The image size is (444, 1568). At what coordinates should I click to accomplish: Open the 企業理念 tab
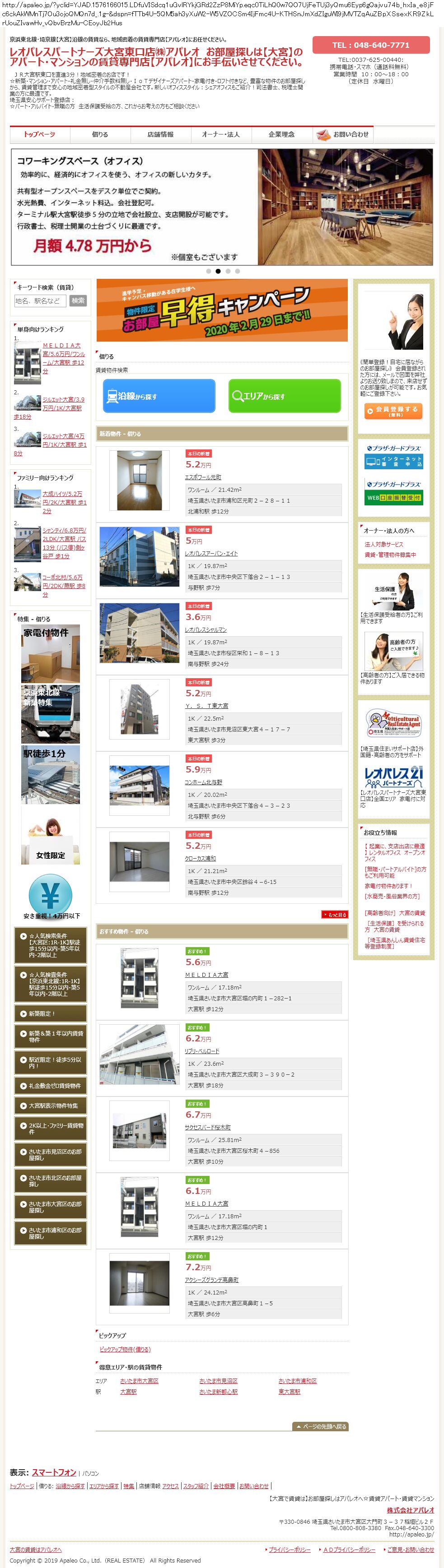[281, 134]
